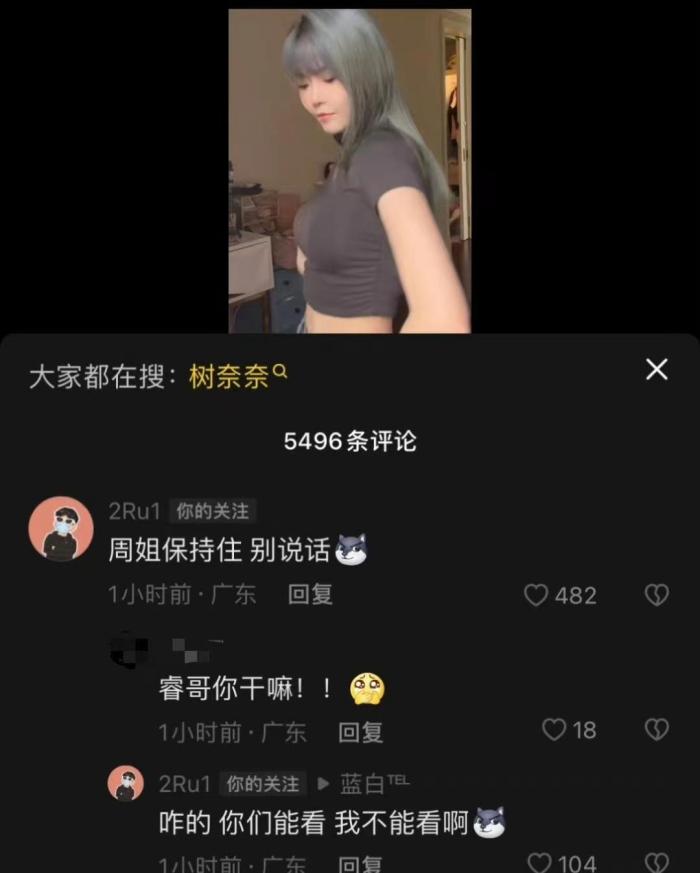Viewport: 700px width, 873px height.
Task: Close the comments panel
Action: (656, 370)
